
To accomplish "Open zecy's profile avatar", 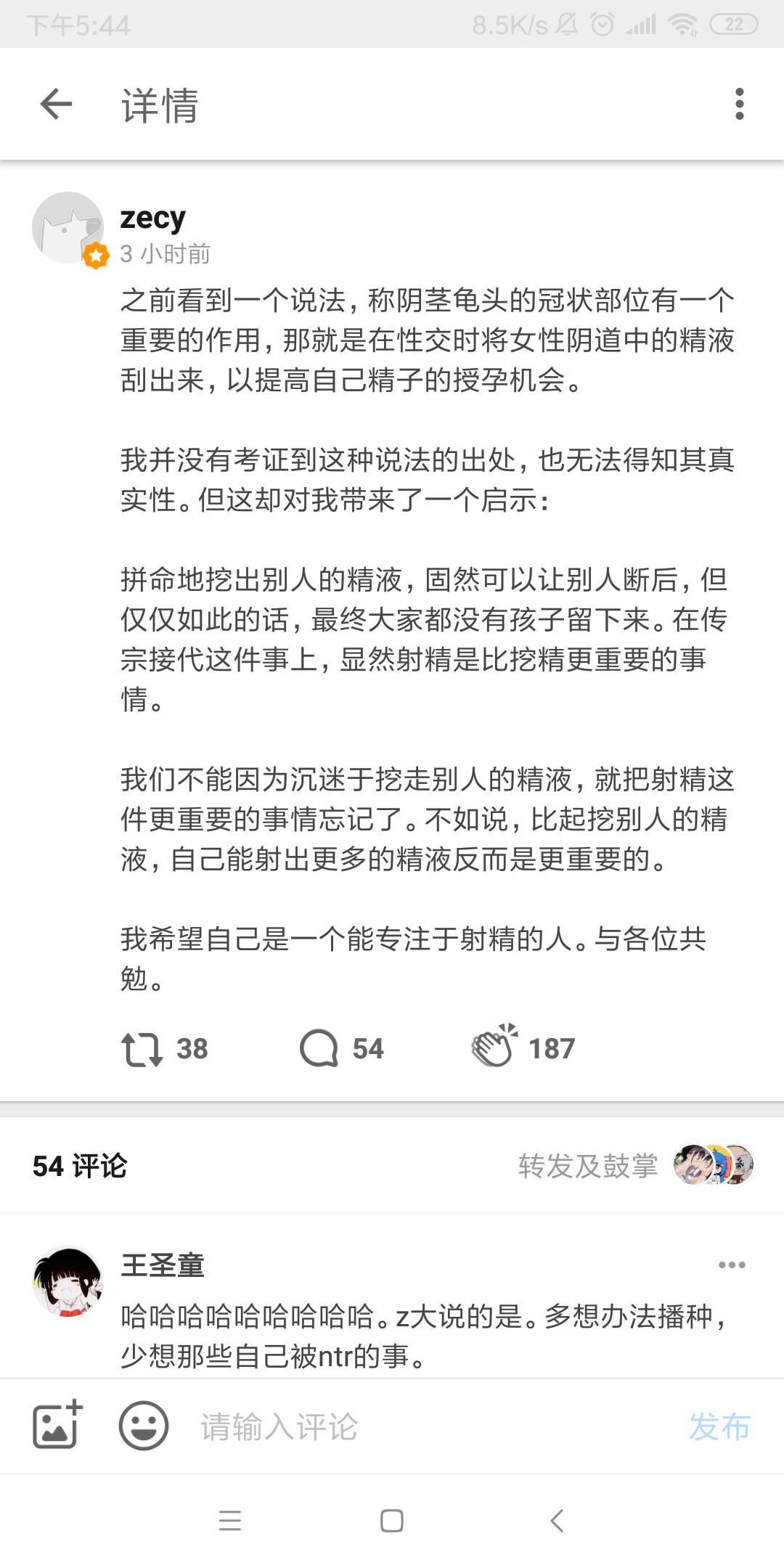I will [x=68, y=228].
